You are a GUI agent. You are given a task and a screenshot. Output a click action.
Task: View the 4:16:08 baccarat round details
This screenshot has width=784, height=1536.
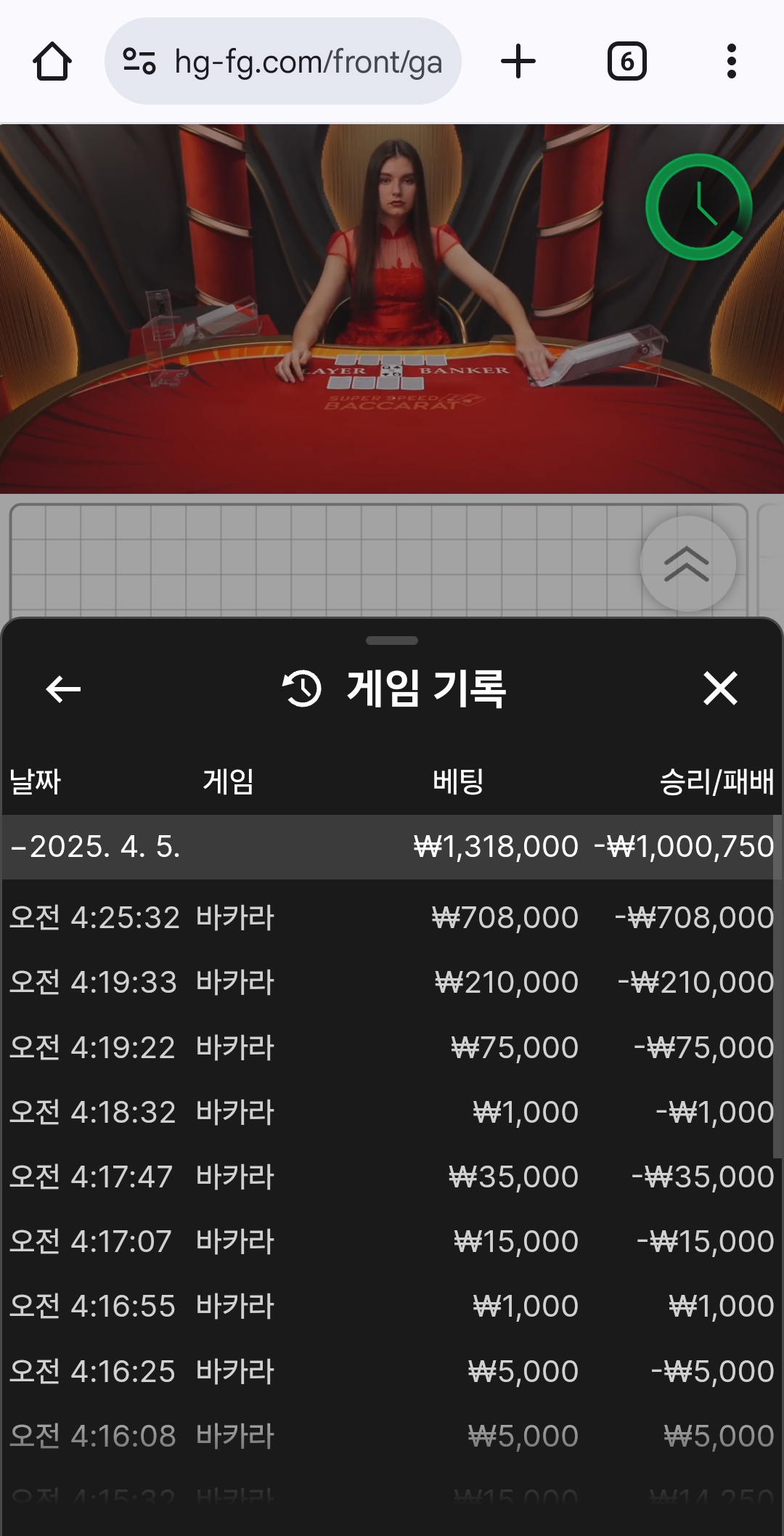(x=392, y=1436)
